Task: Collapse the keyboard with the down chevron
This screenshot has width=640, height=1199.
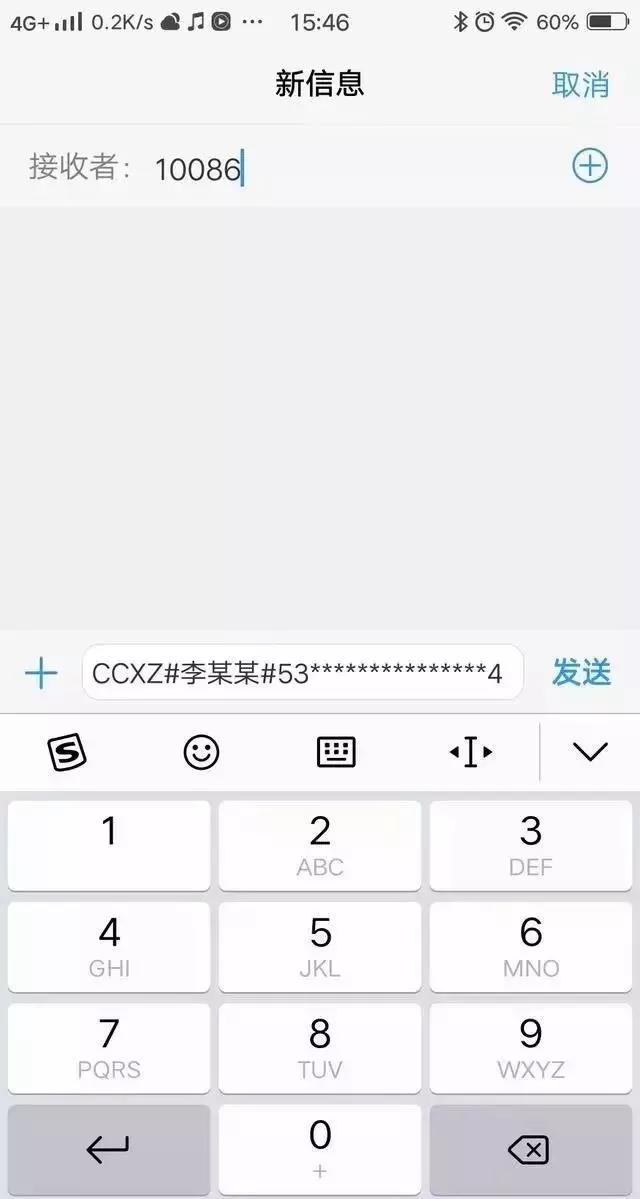Action: (x=590, y=752)
